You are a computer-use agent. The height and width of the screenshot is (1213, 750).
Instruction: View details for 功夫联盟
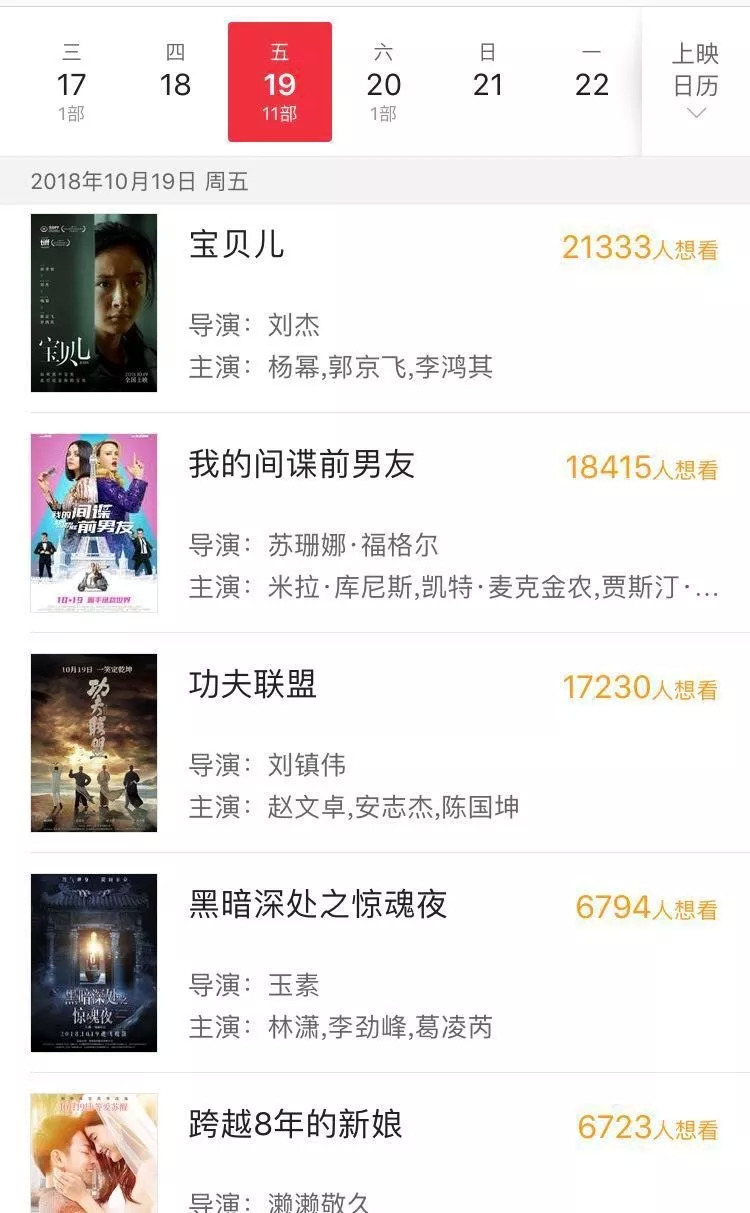point(253,685)
